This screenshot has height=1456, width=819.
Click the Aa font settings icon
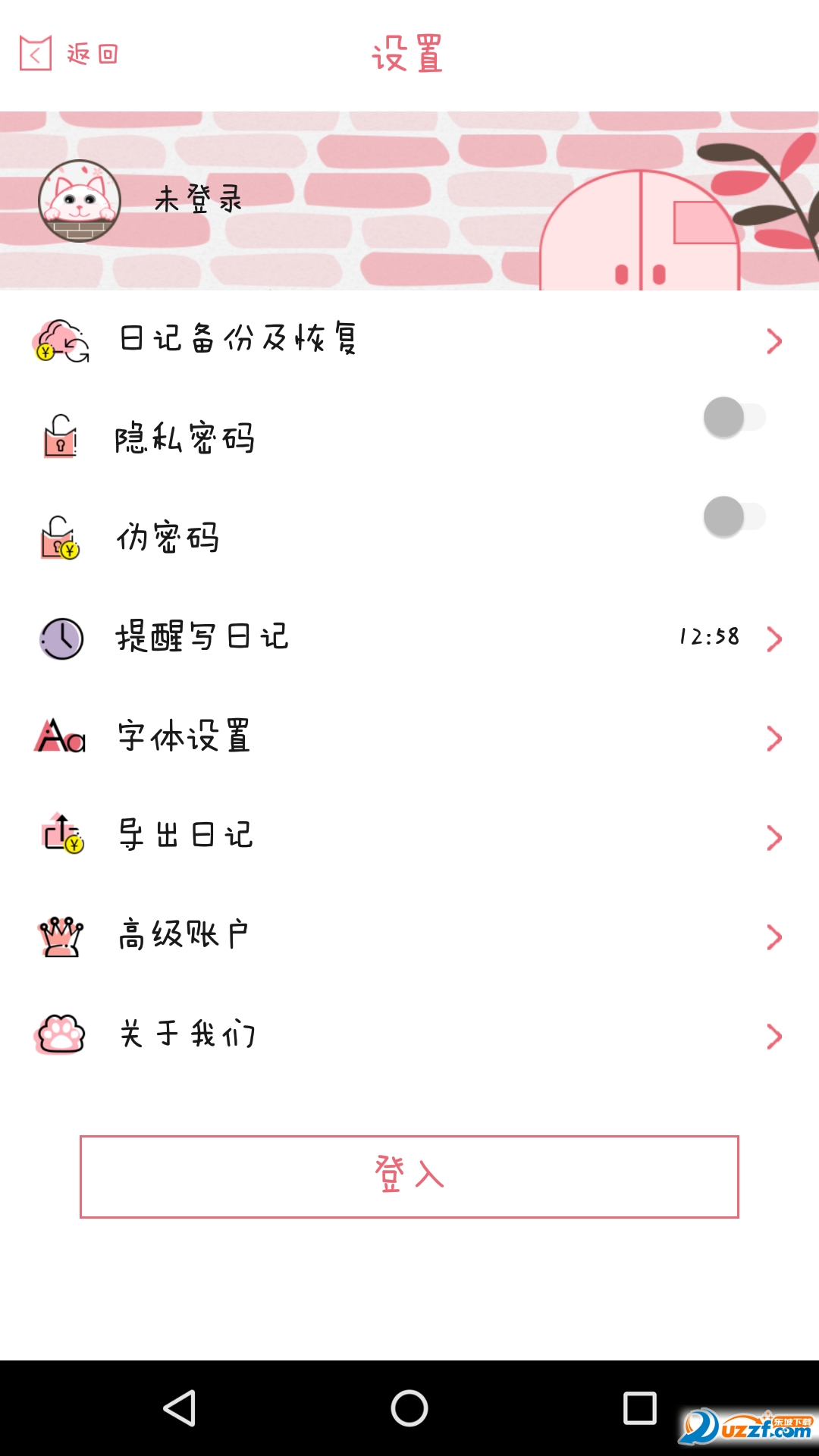coord(59,737)
